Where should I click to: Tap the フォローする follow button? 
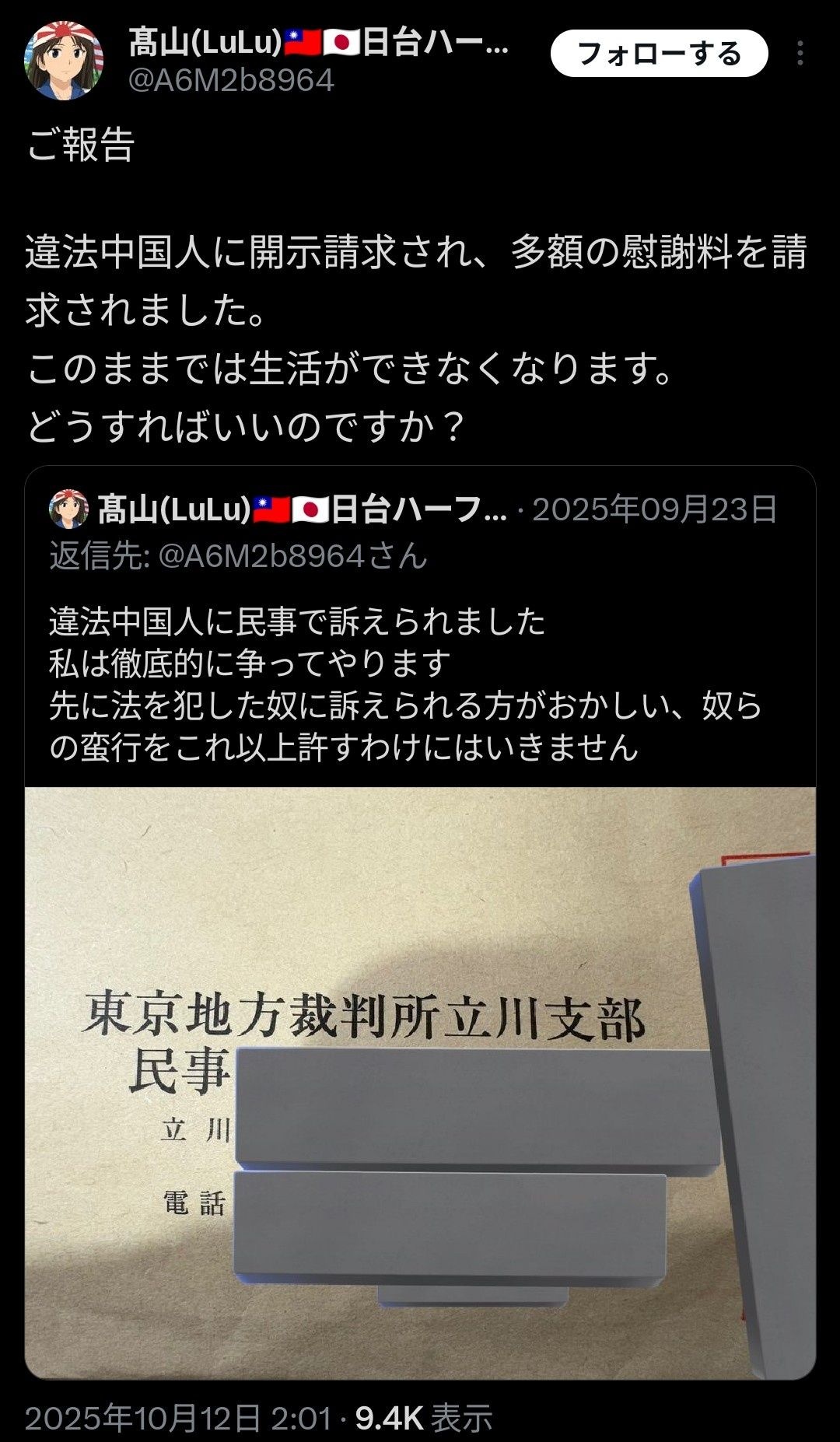(x=659, y=54)
